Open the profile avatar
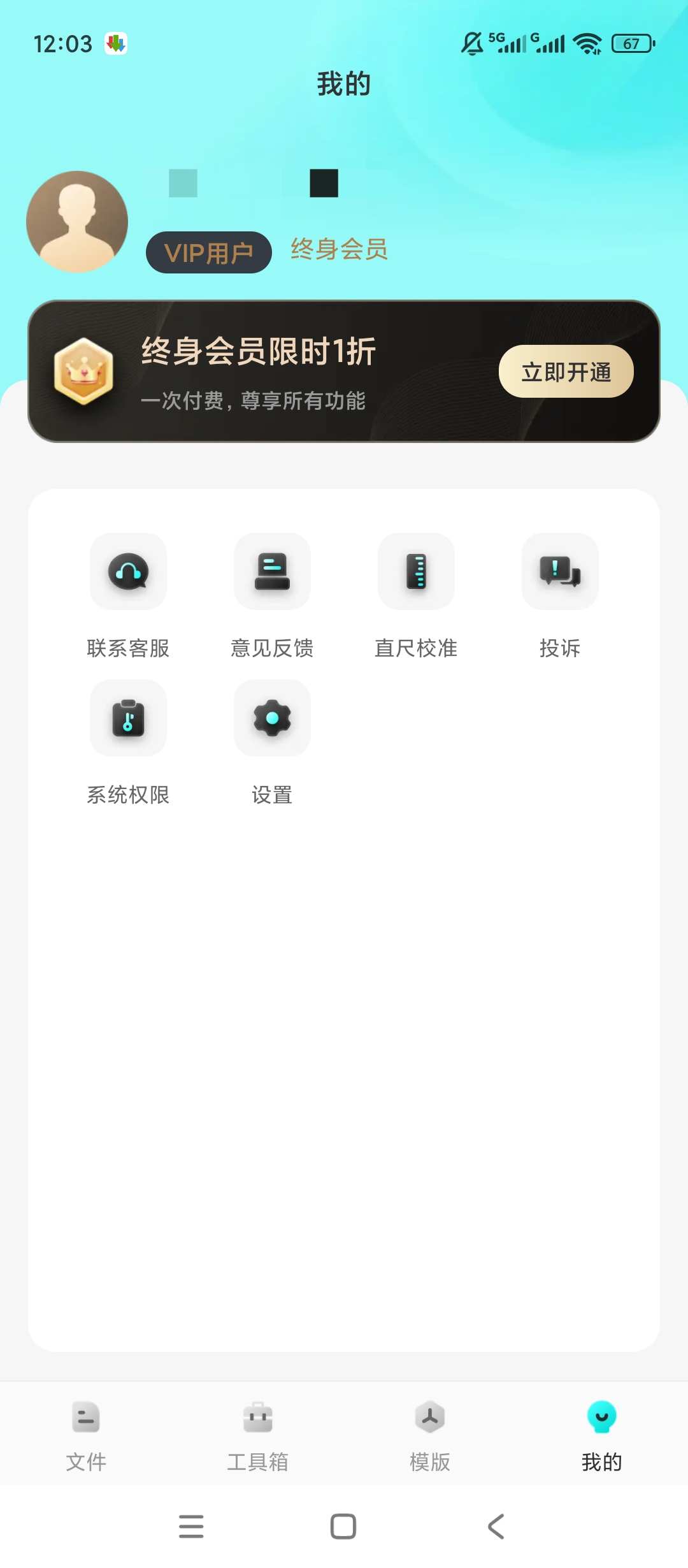The height and width of the screenshot is (1568, 688). point(77,222)
